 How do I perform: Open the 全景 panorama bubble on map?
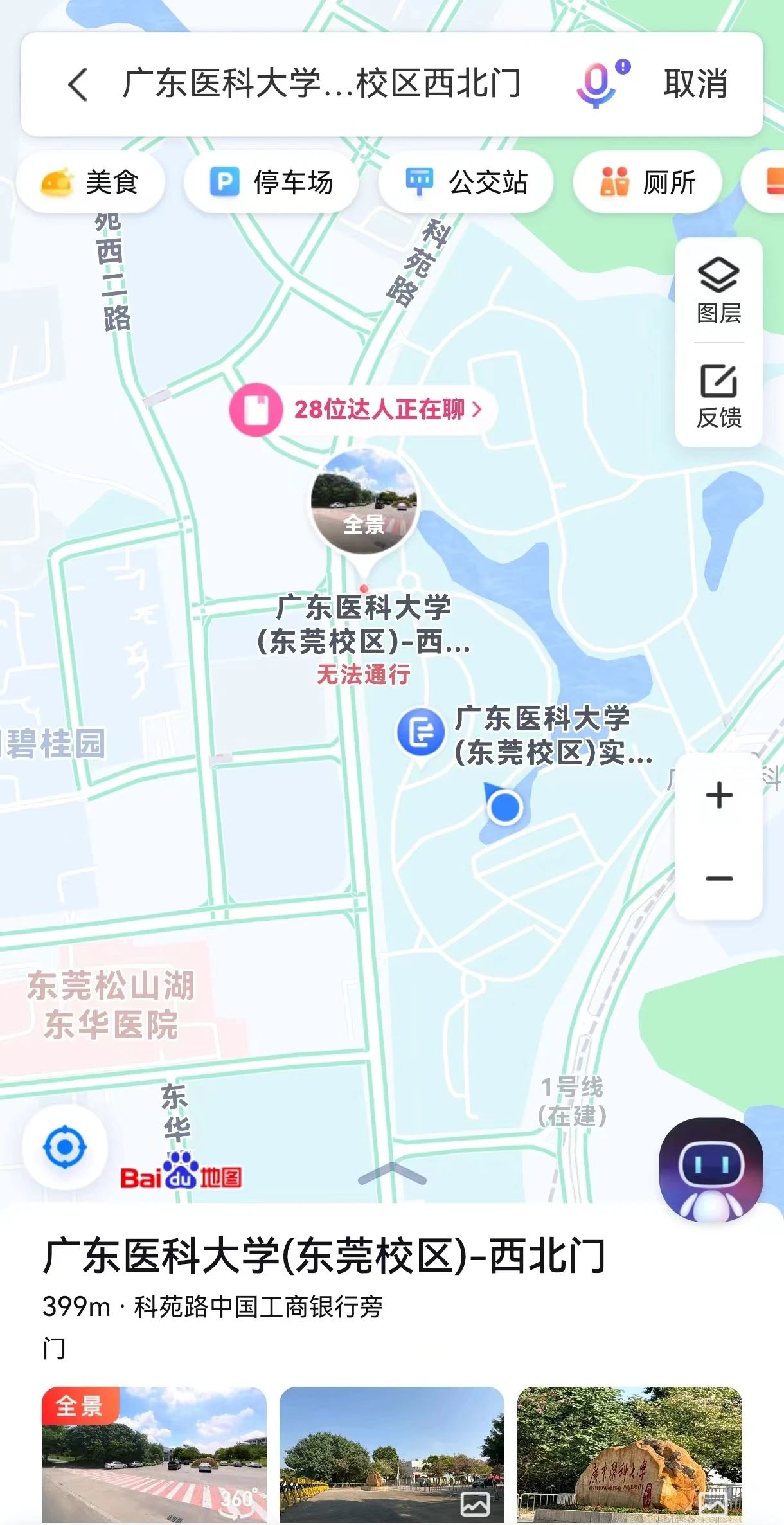(364, 502)
